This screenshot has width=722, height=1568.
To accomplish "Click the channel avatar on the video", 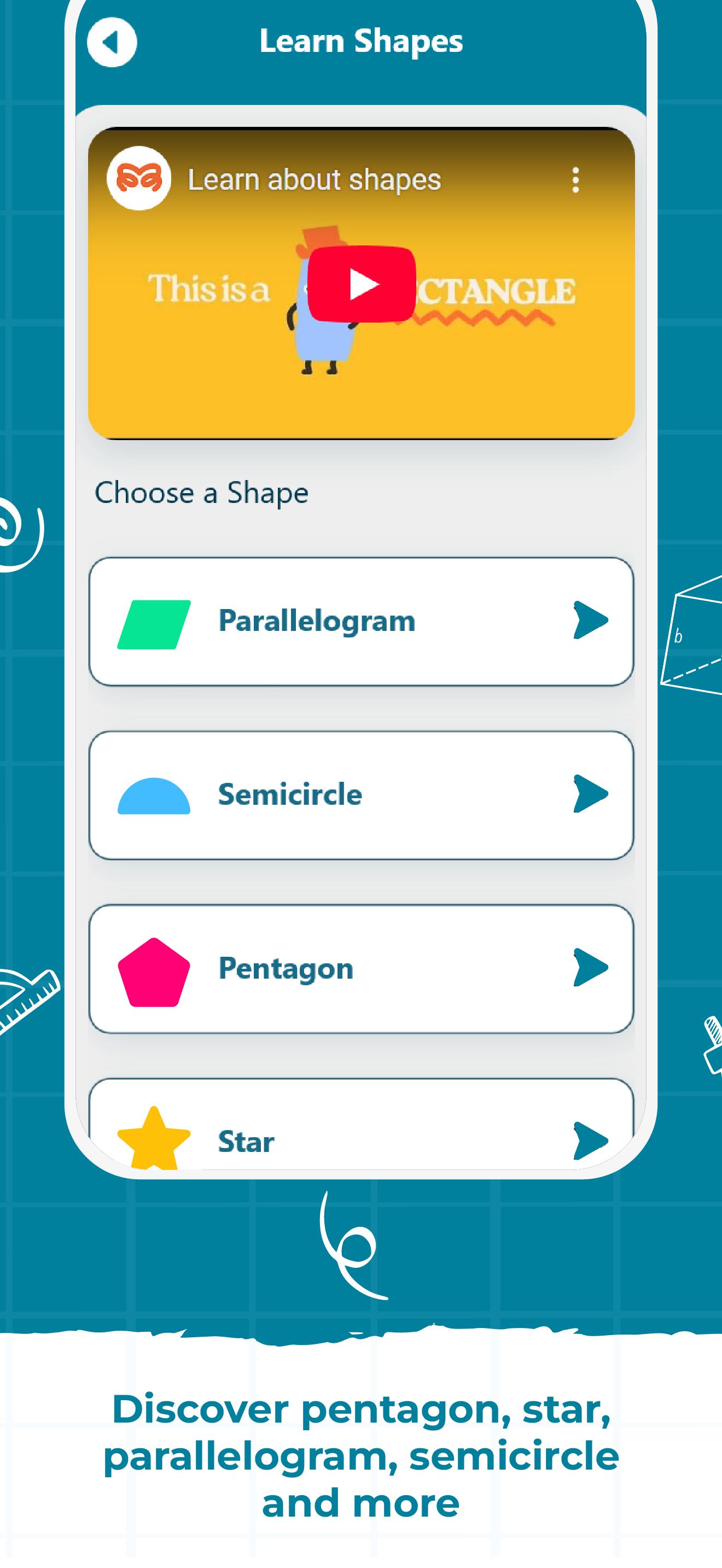I will [139, 179].
